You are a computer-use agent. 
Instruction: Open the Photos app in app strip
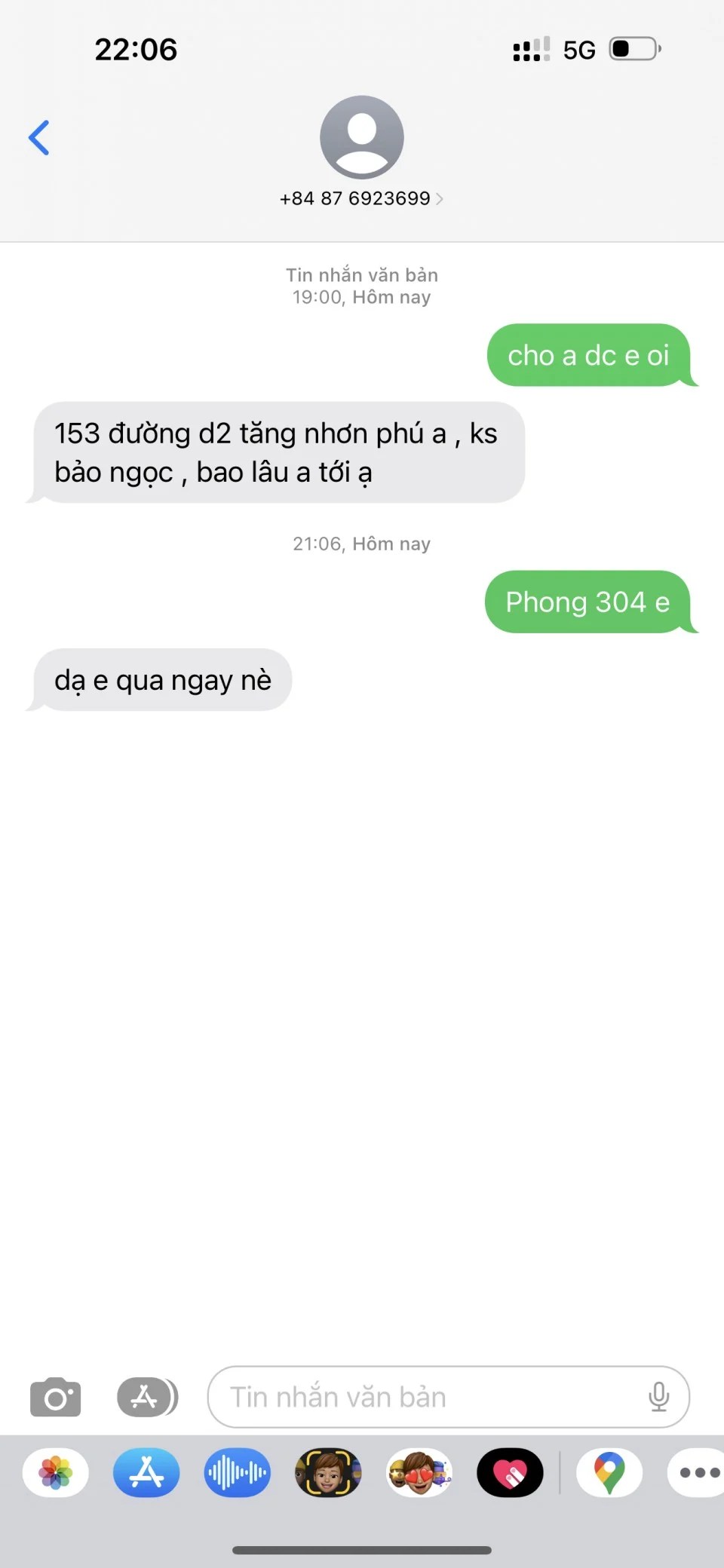click(x=56, y=1472)
